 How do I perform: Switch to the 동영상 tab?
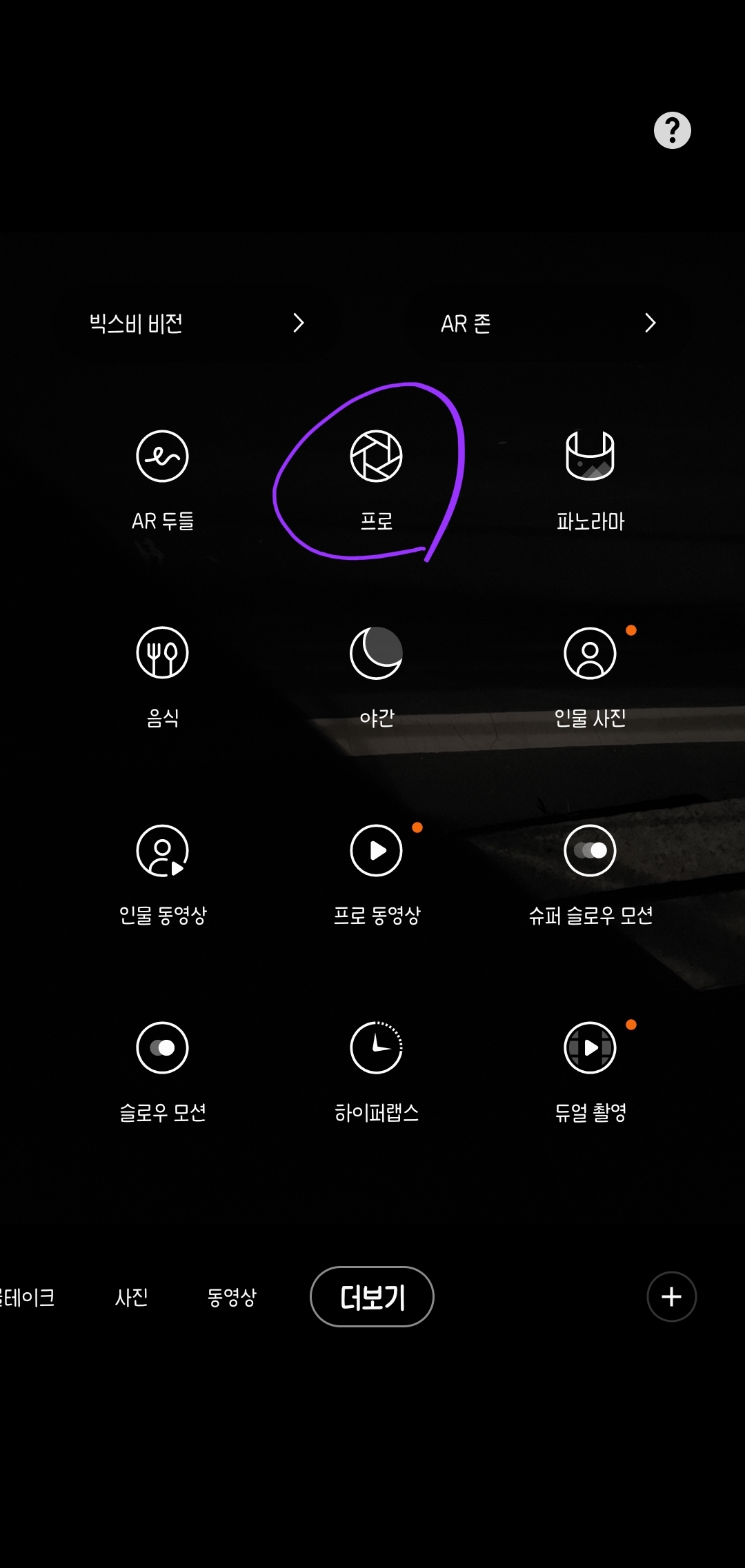coord(232,1297)
